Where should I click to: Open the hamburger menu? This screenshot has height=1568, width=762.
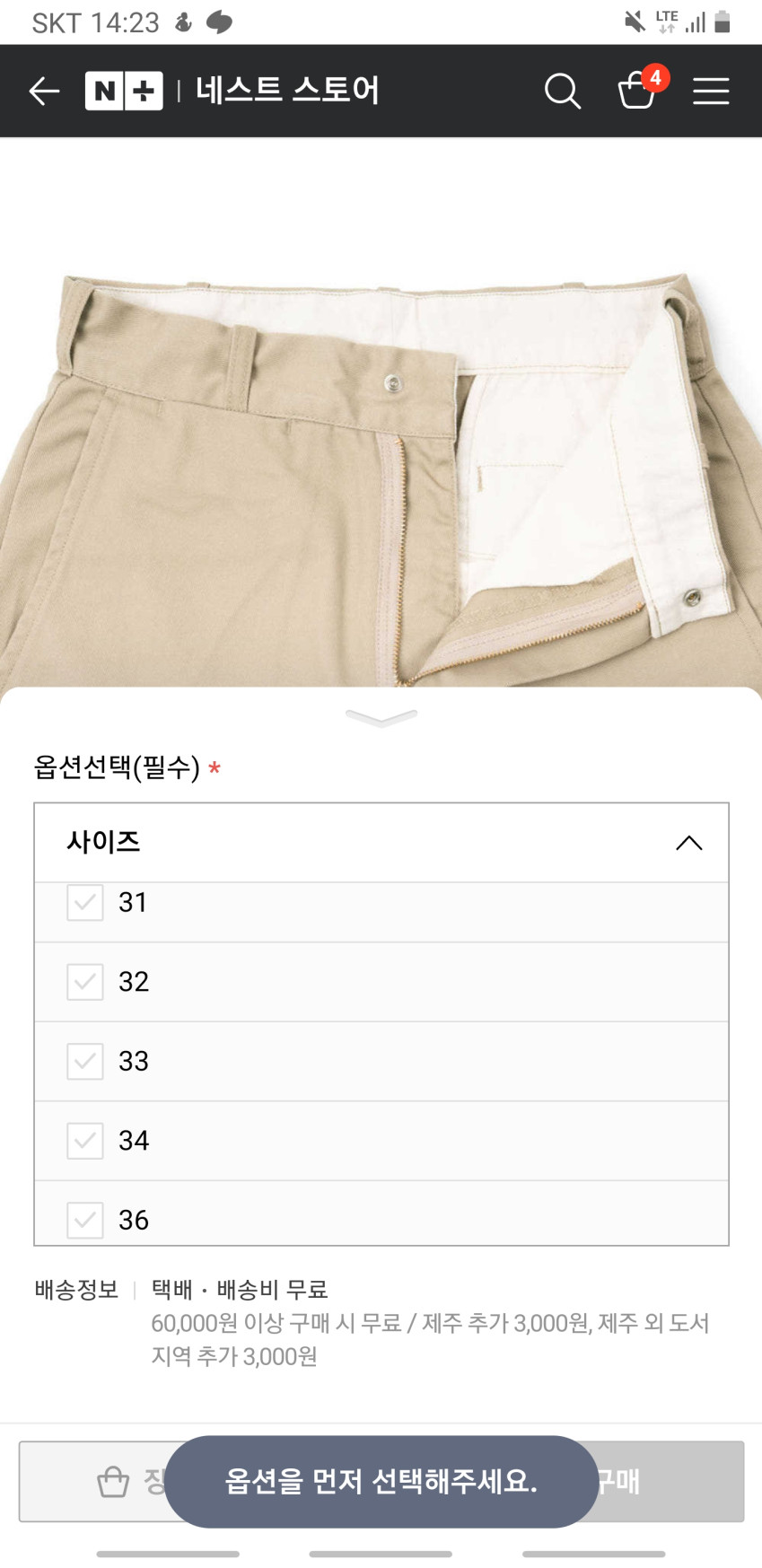pos(711,91)
